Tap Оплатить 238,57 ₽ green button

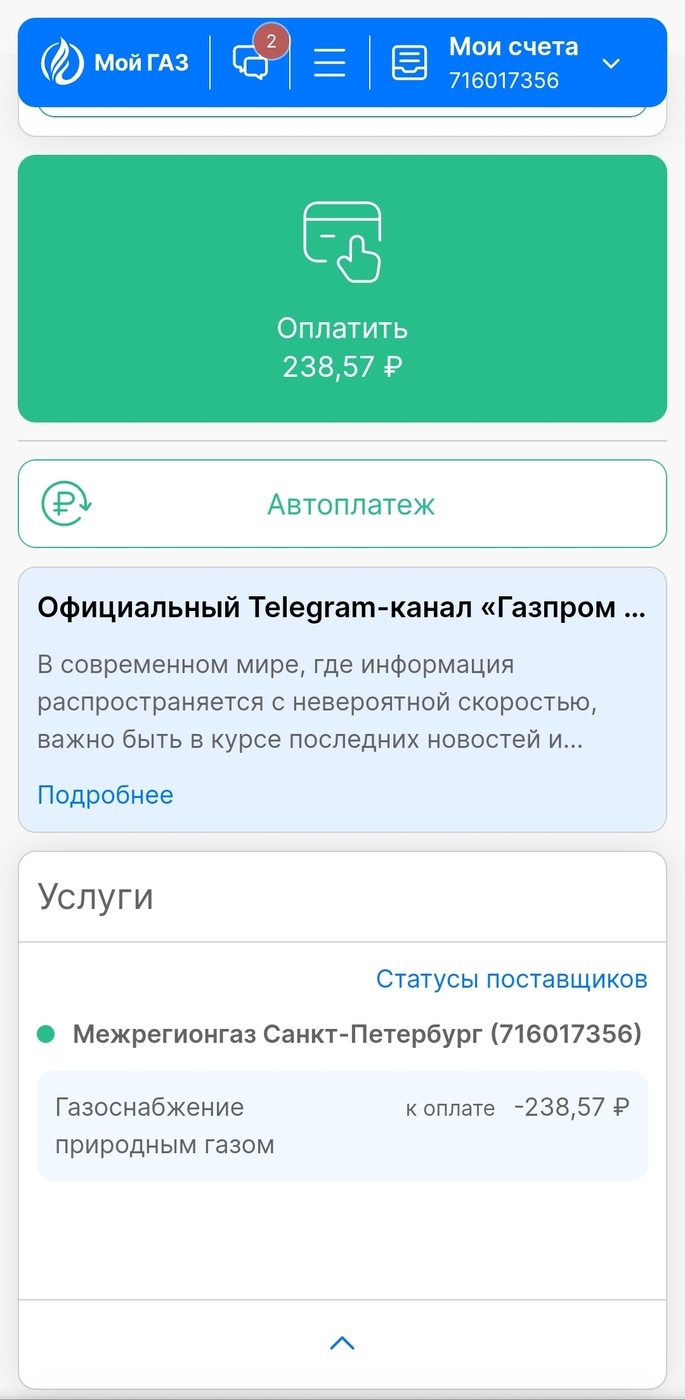(342, 289)
